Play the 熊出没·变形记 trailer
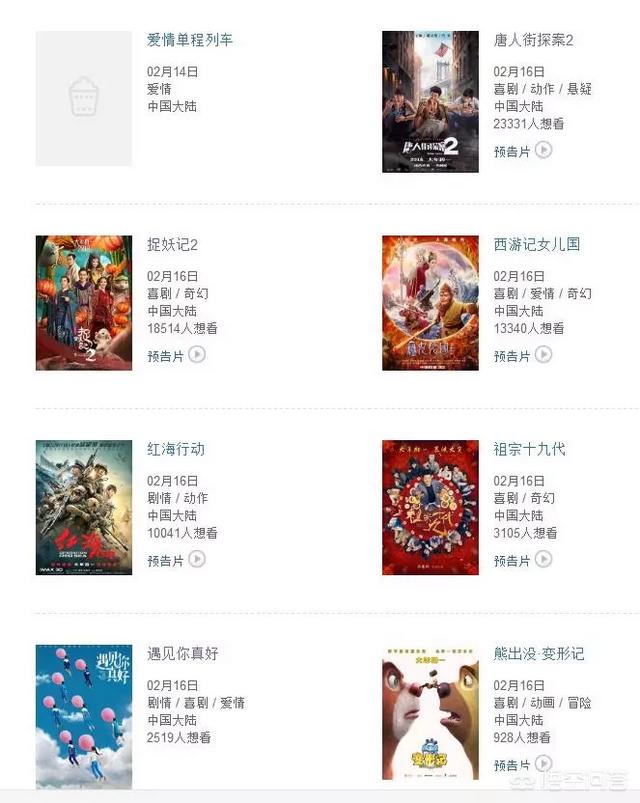The width and height of the screenshot is (640, 803). pos(543,764)
